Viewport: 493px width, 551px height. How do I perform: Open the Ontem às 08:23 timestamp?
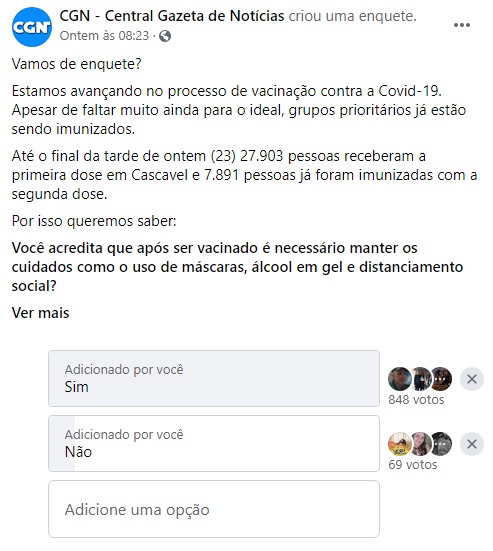pyautogui.click(x=104, y=36)
